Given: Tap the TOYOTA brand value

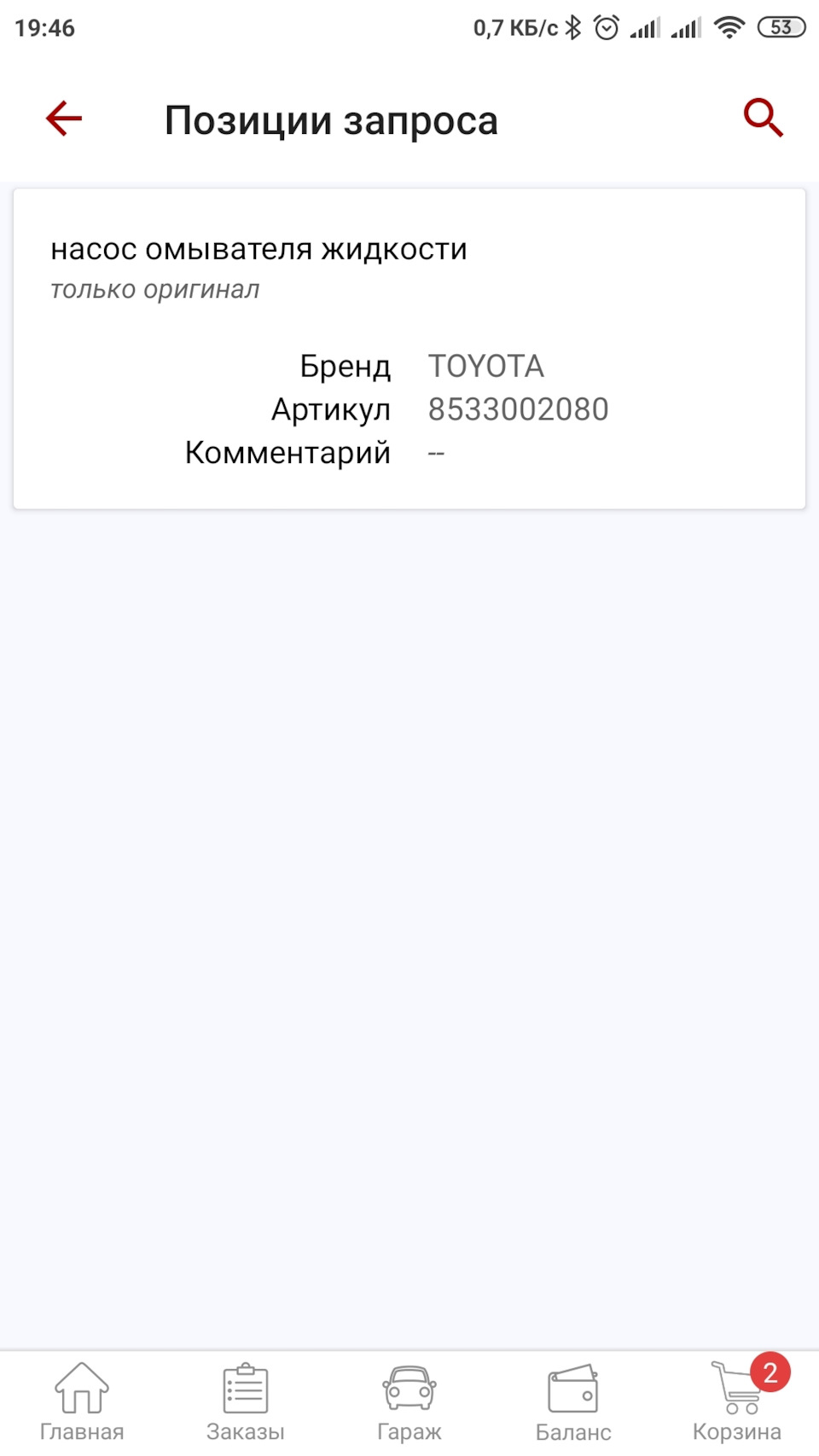Looking at the screenshot, I should point(486,366).
